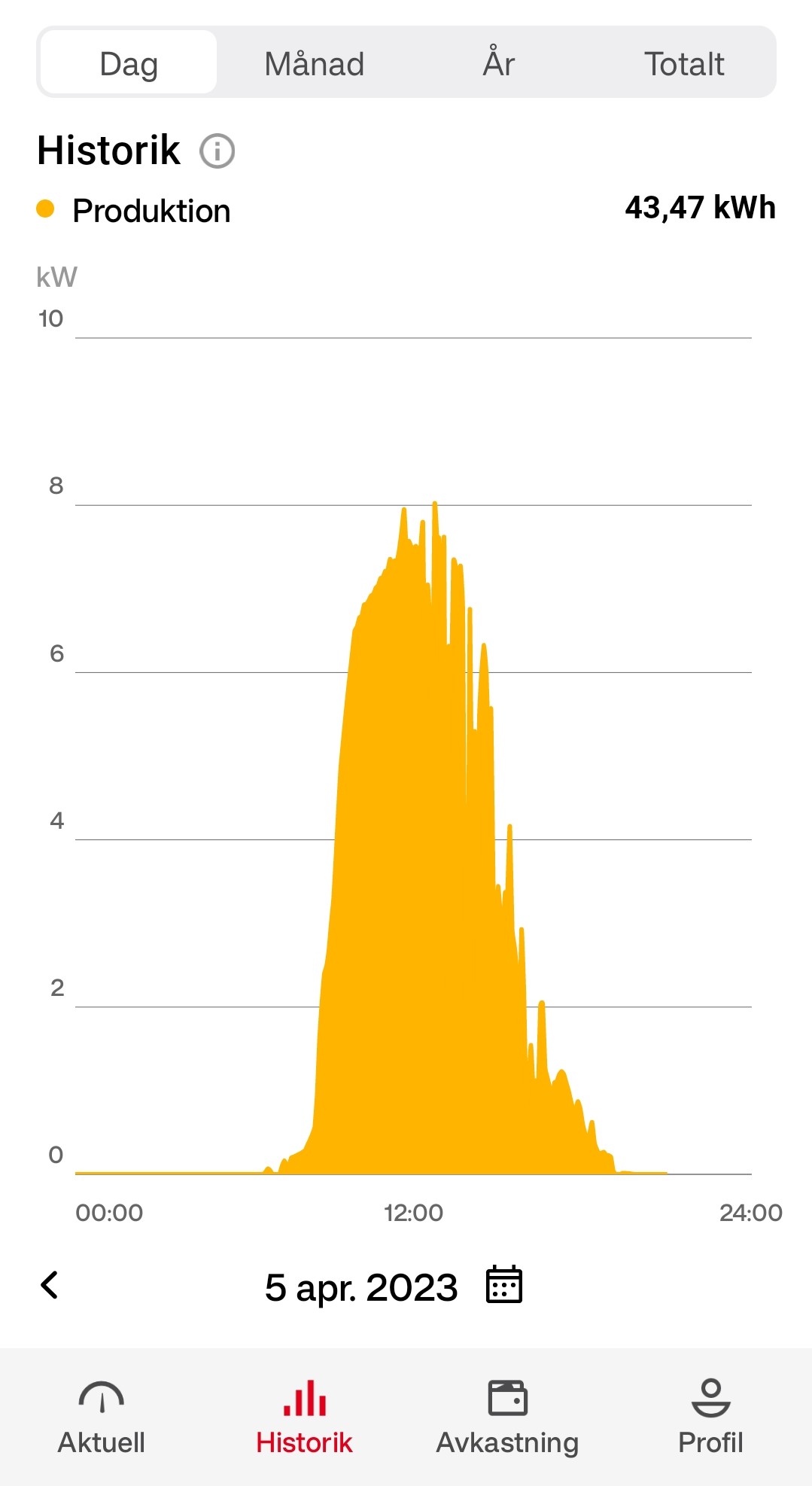Viewport: 812px width, 1486px height.
Task: Switch to the Månad view
Action: pyautogui.click(x=314, y=63)
